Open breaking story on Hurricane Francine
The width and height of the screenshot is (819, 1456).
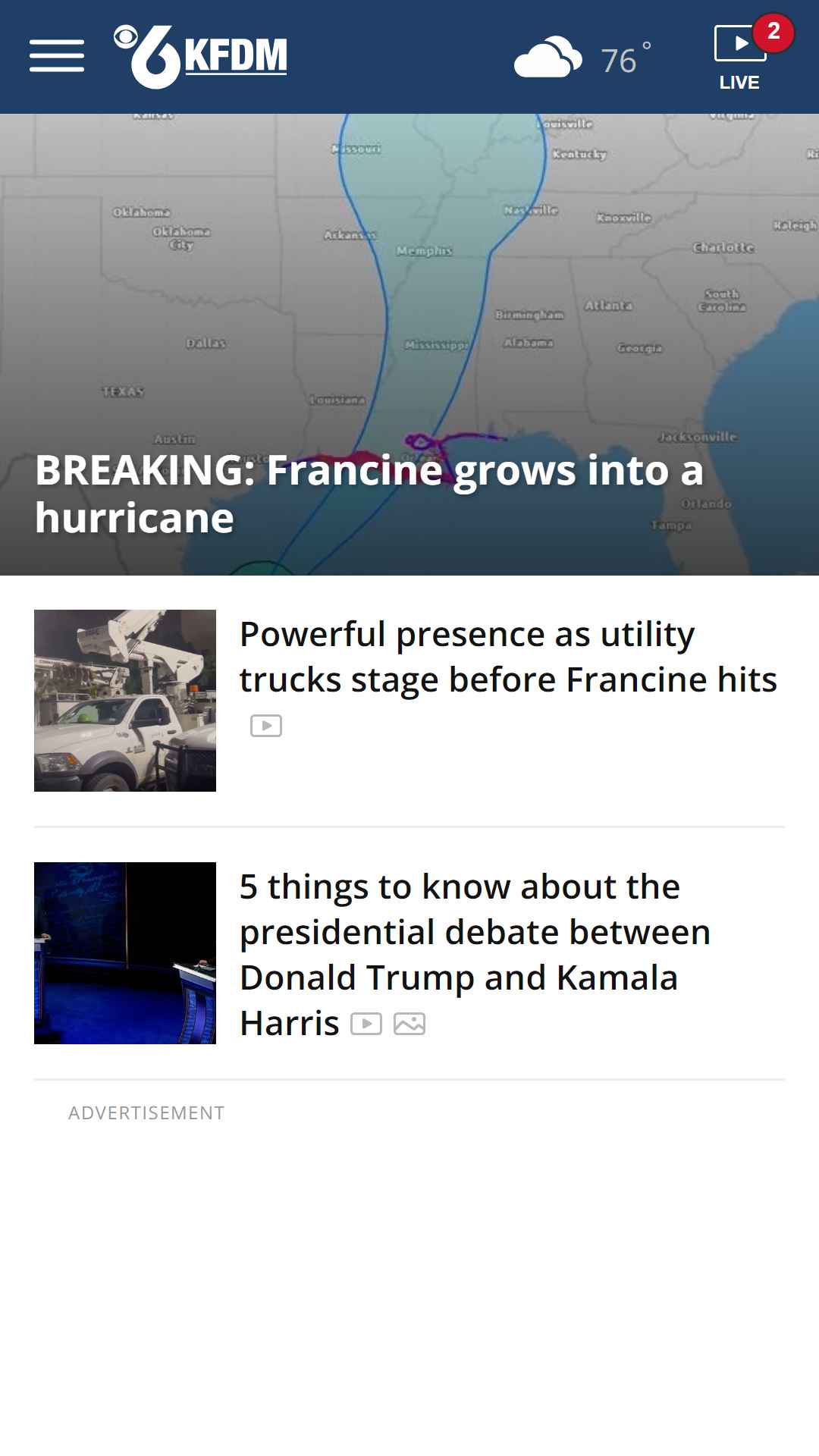coord(369,494)
